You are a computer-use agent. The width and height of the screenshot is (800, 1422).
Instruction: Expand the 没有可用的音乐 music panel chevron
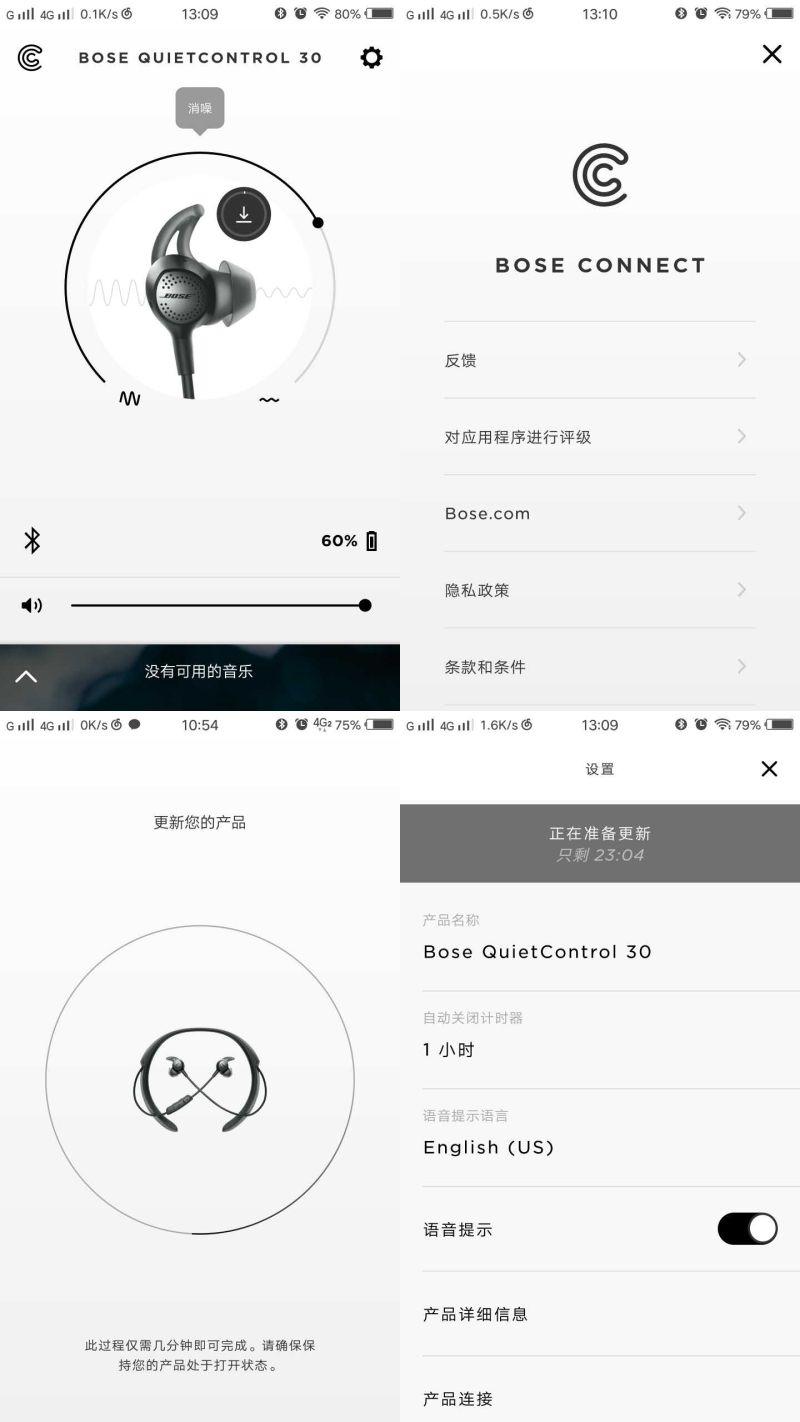click(26, 677)
